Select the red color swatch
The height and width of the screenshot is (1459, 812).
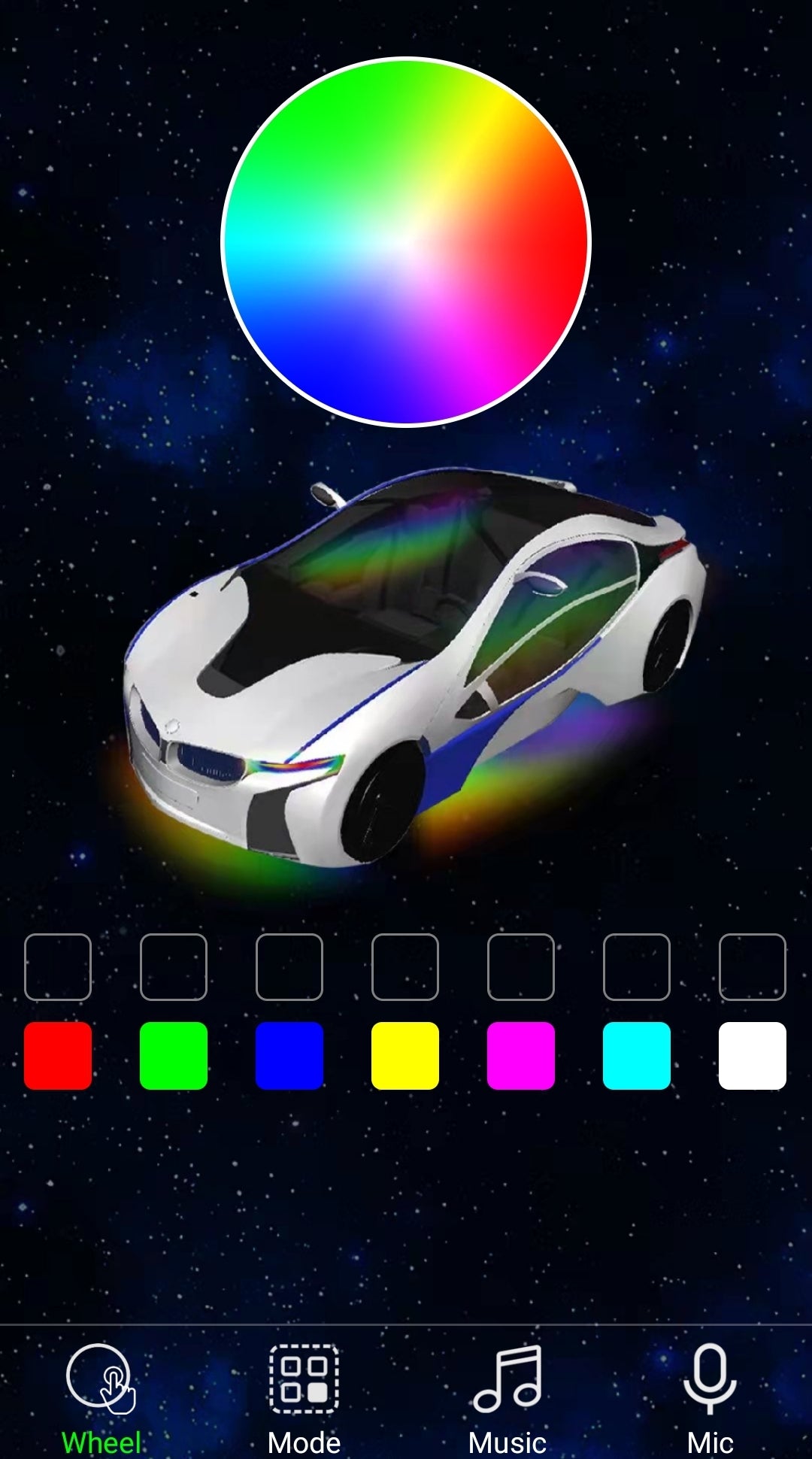[x=58, y=1055]
